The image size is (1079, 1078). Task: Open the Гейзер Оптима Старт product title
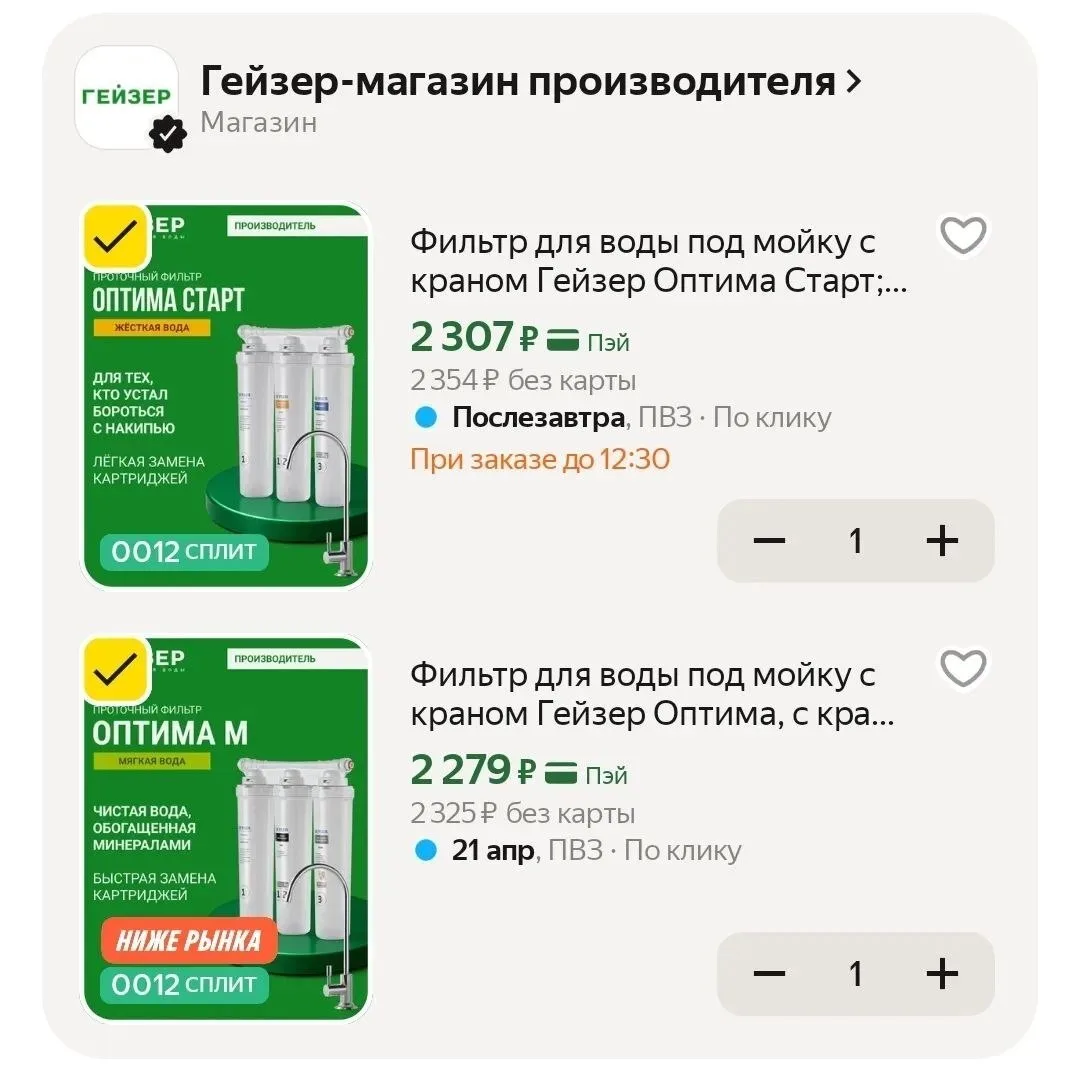coord(659,261)
